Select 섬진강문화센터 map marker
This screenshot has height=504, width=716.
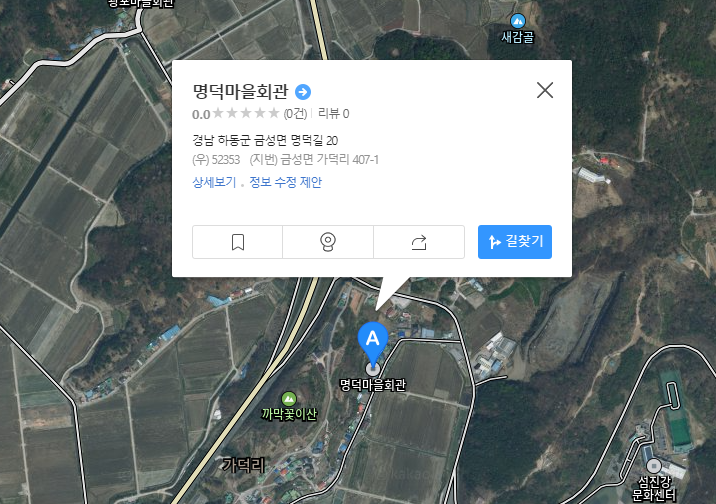pos(652,466)
